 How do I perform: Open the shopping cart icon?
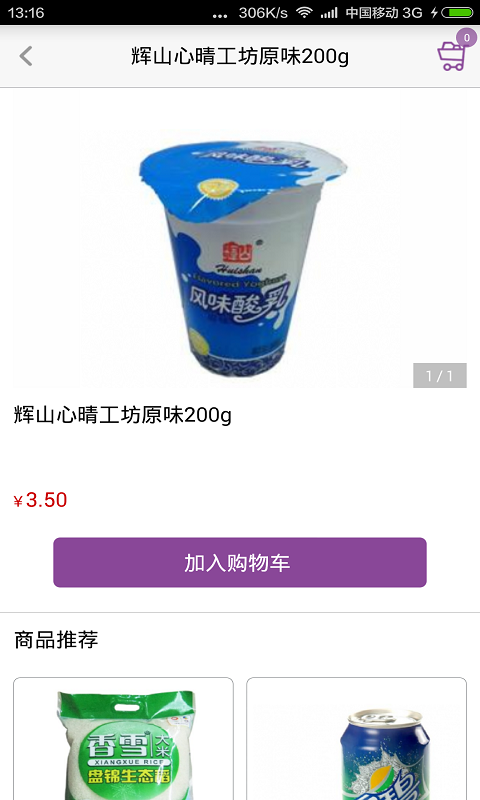[x=453, y=54]
